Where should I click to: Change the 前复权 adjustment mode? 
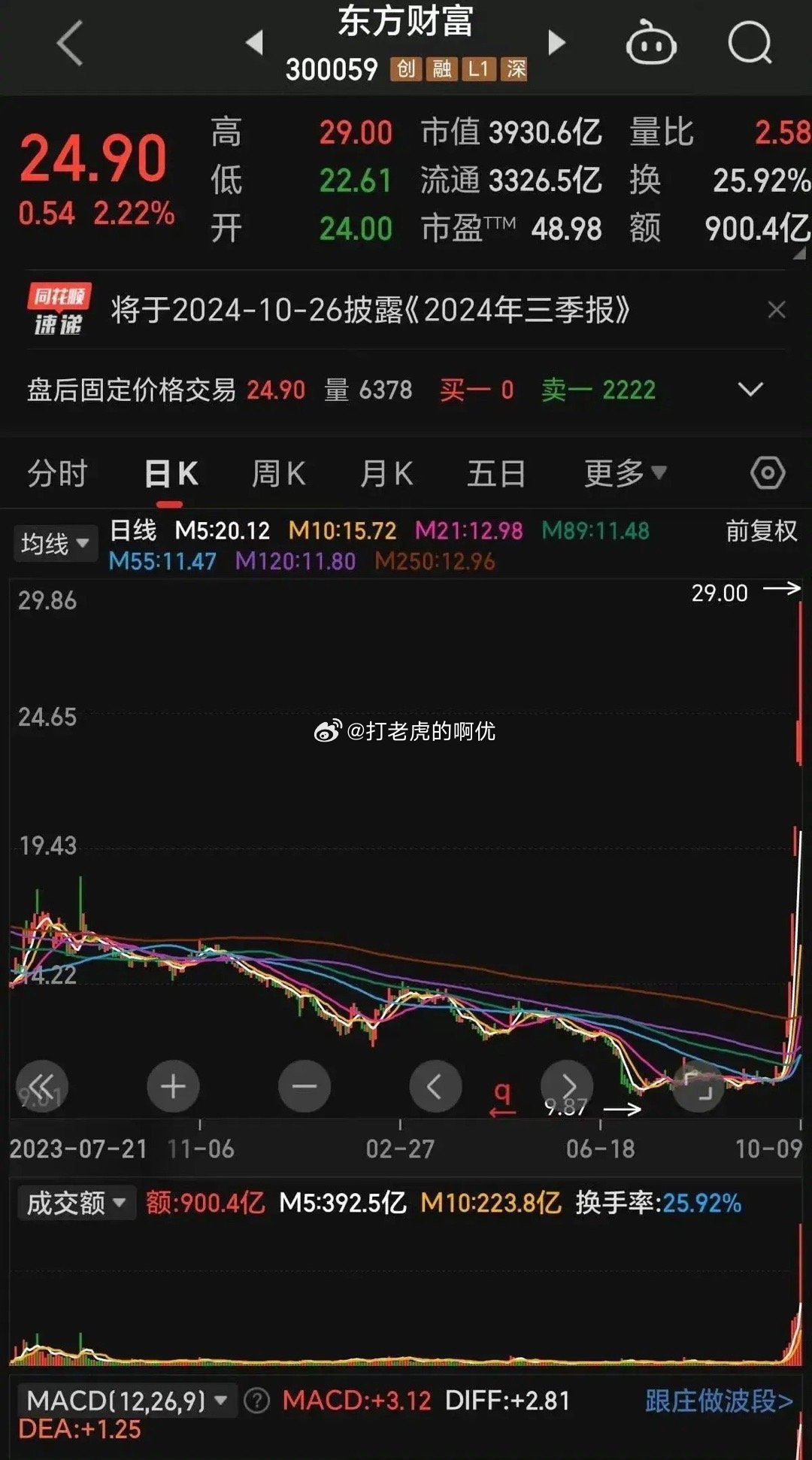click(761, 531)
